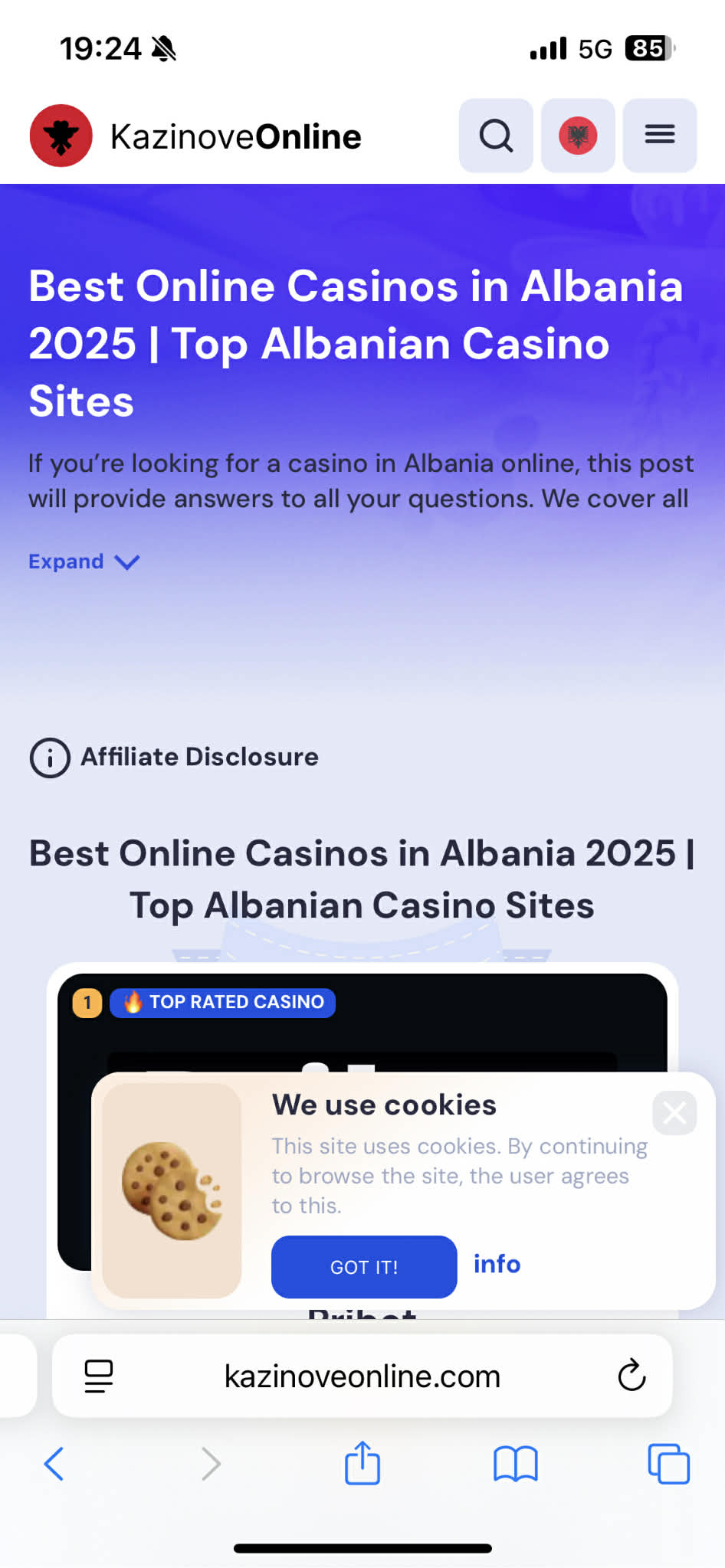Open Safari bookmarks
This screenshot has width=725, height=1568.
tap(516, 1464)
